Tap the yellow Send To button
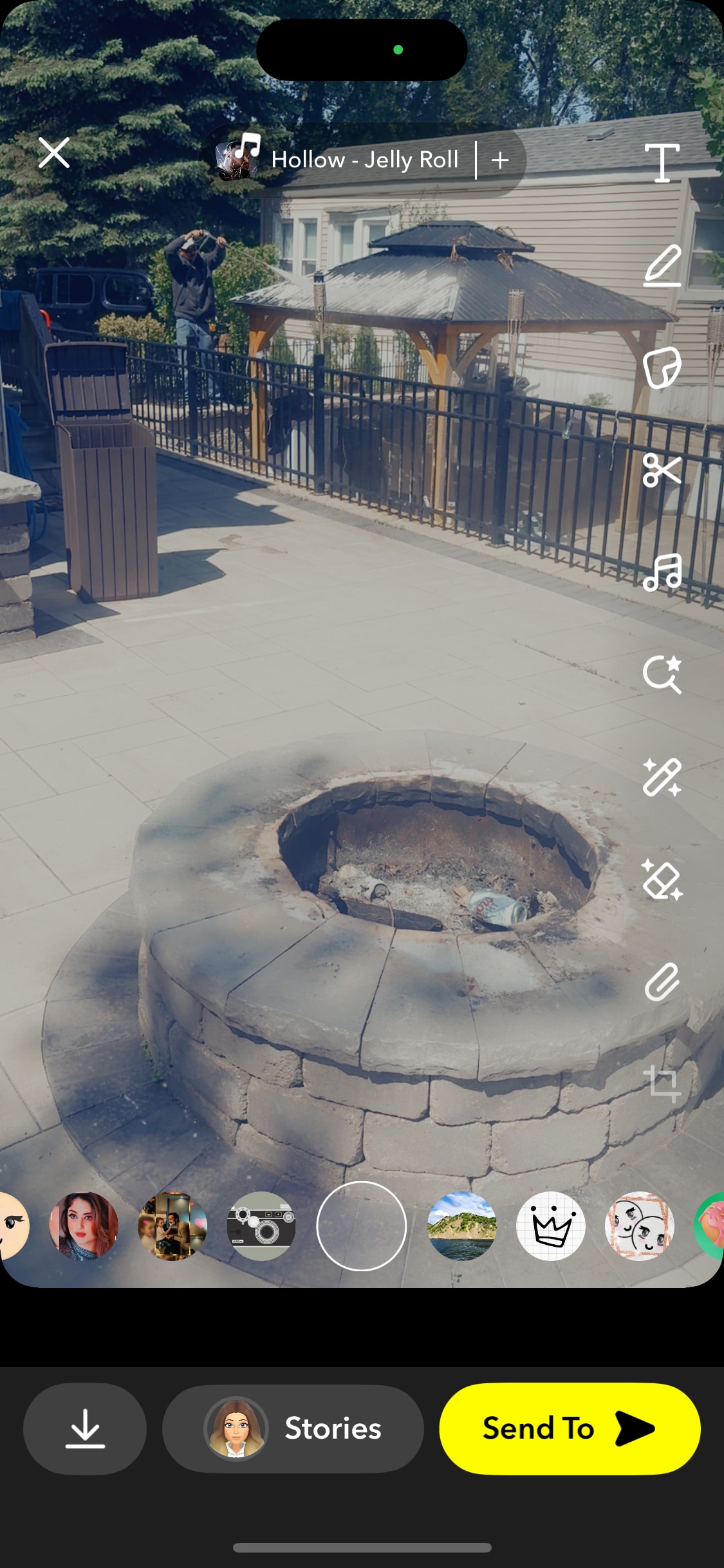This screenshot has width=724, height=1568. 570,1429
